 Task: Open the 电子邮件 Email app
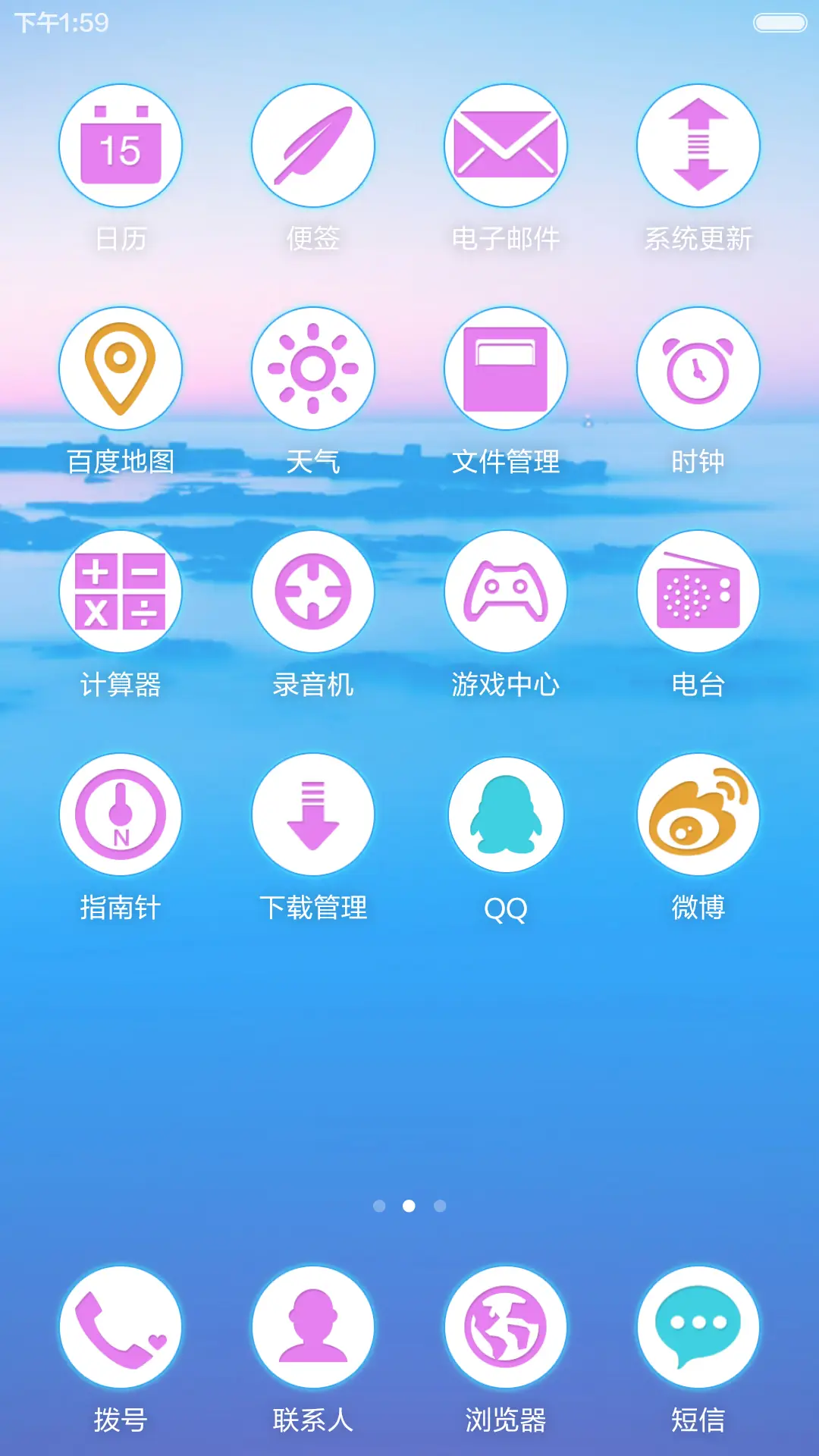point(505,146)
